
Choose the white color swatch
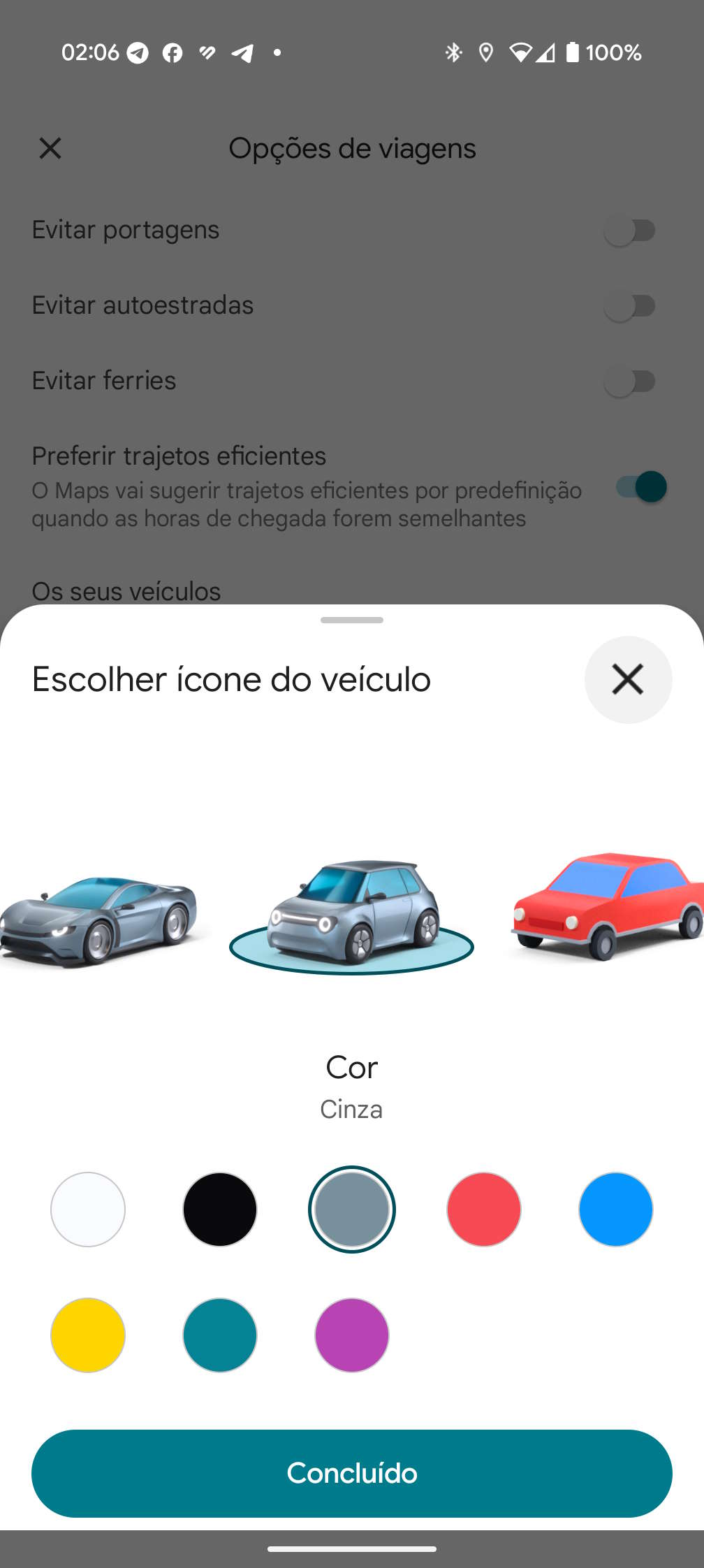(x=88, y=1210)
